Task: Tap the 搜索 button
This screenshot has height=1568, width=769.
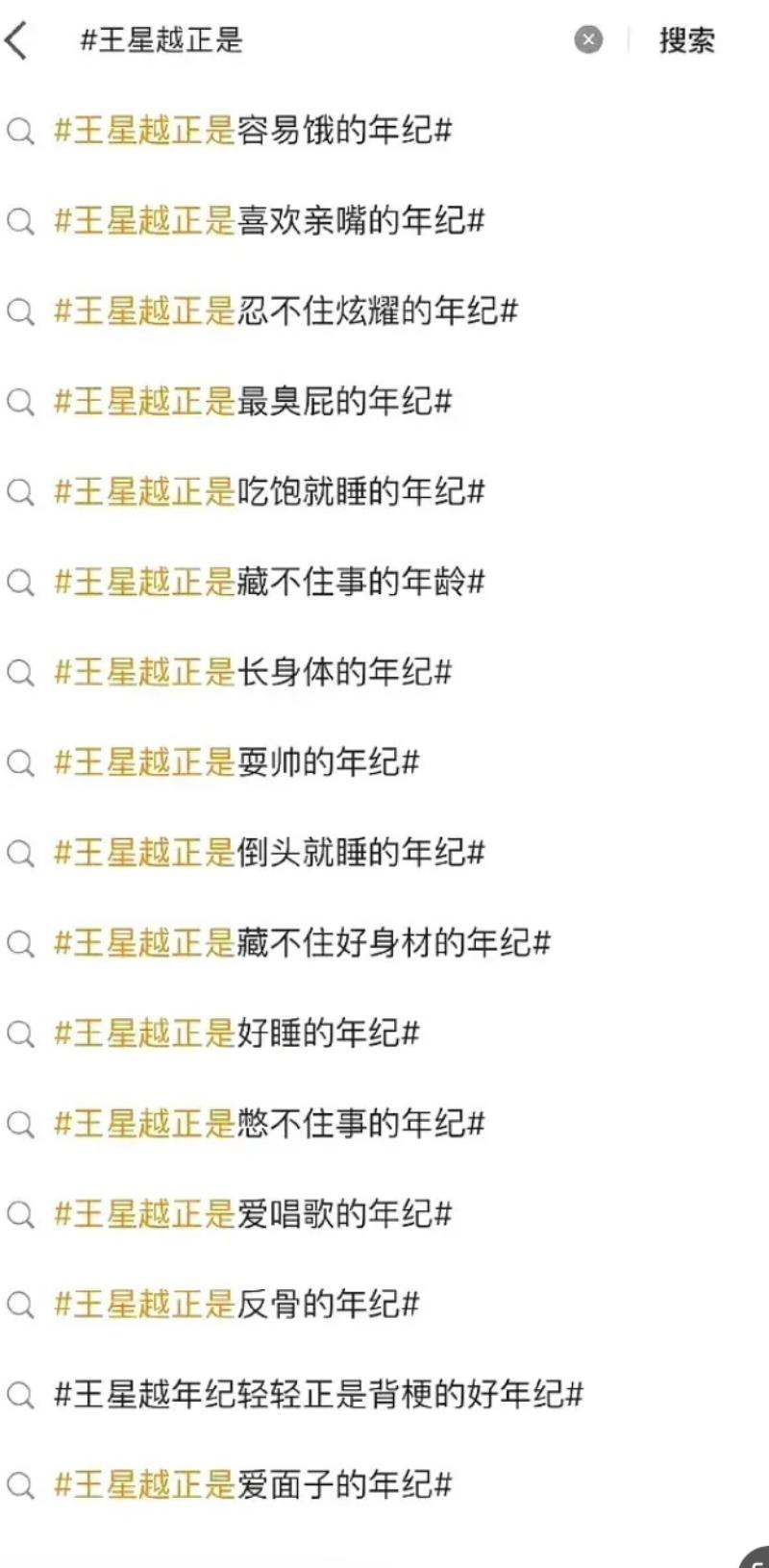Action: (686, 40)
